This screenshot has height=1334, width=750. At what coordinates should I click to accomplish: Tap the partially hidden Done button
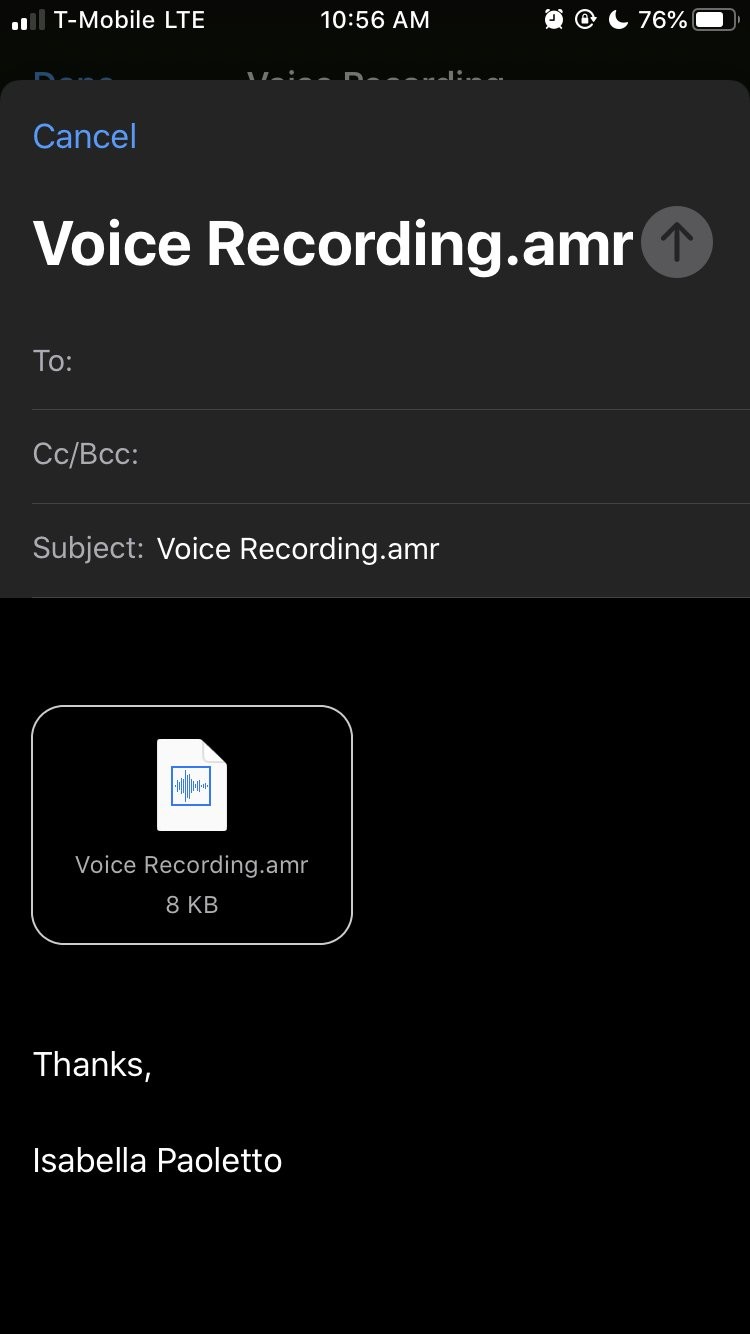click(74, 82)
